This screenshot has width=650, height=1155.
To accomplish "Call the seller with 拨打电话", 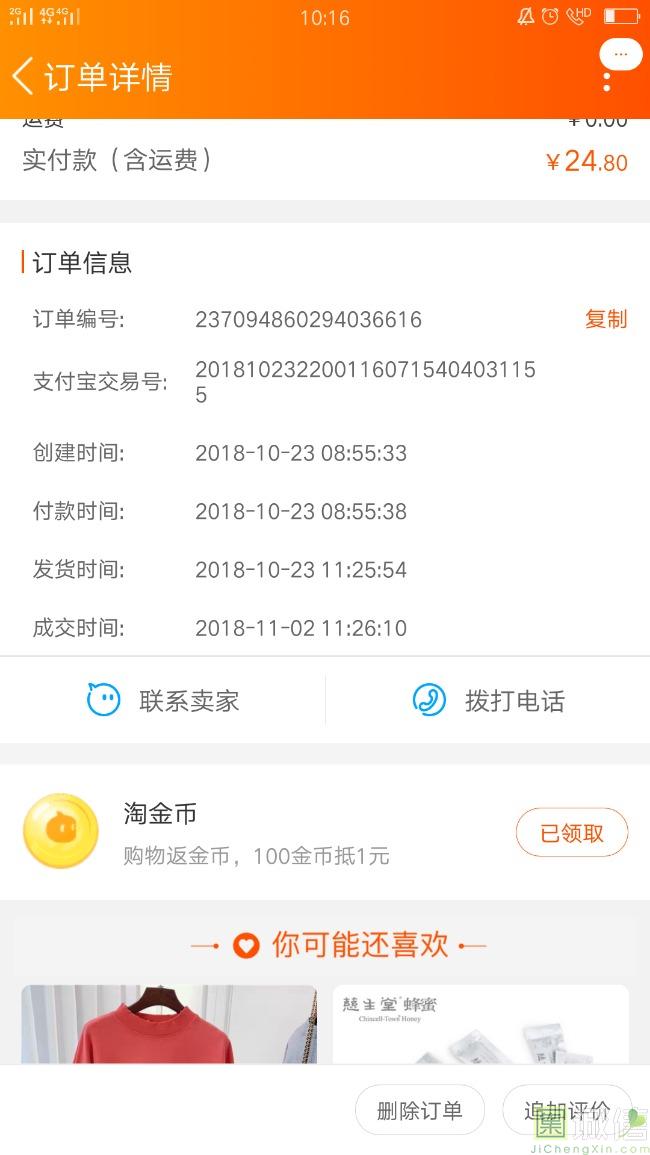I will tap(488, 700).
